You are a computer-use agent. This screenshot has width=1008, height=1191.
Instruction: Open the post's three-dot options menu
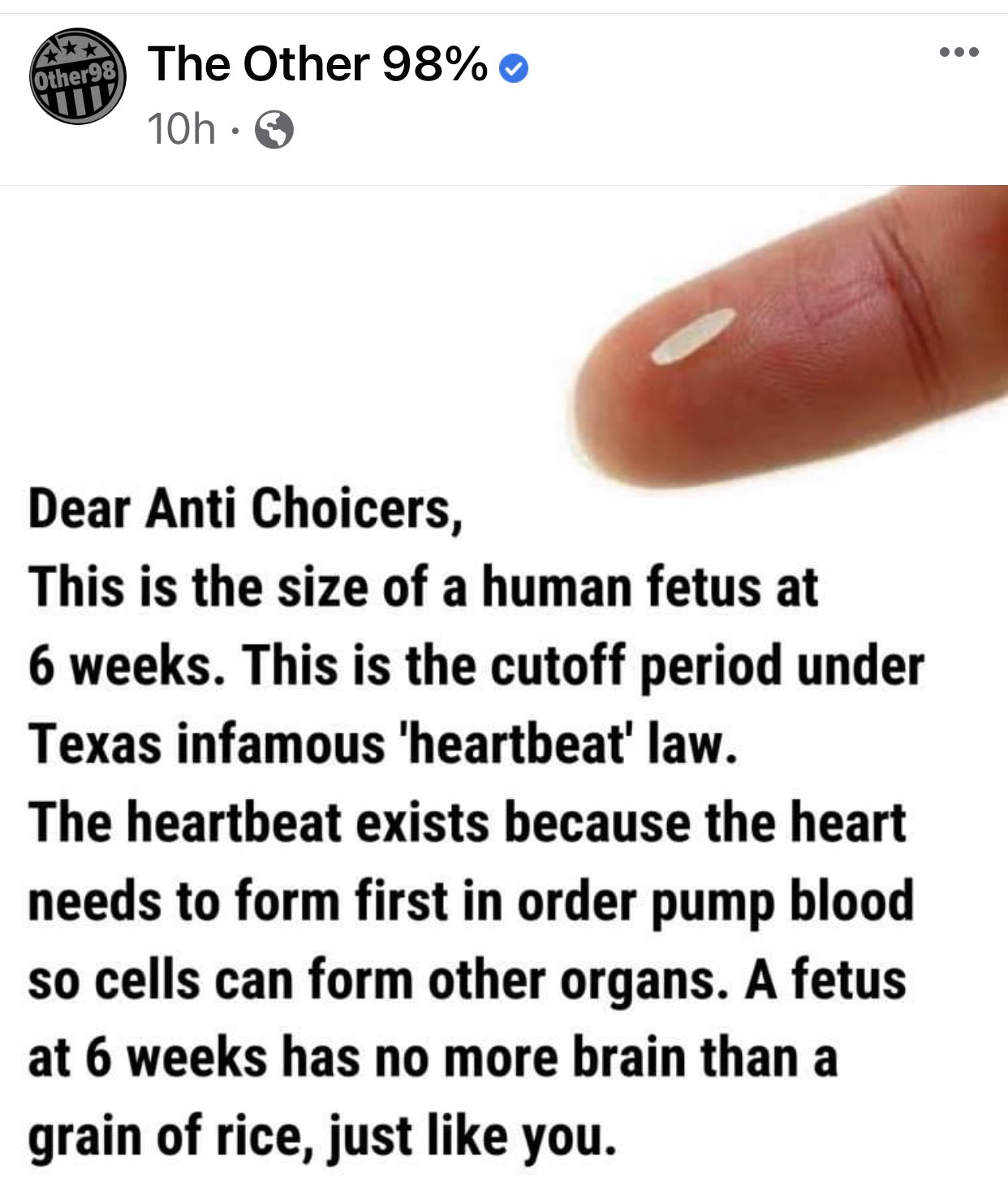(x=958, y=53)
